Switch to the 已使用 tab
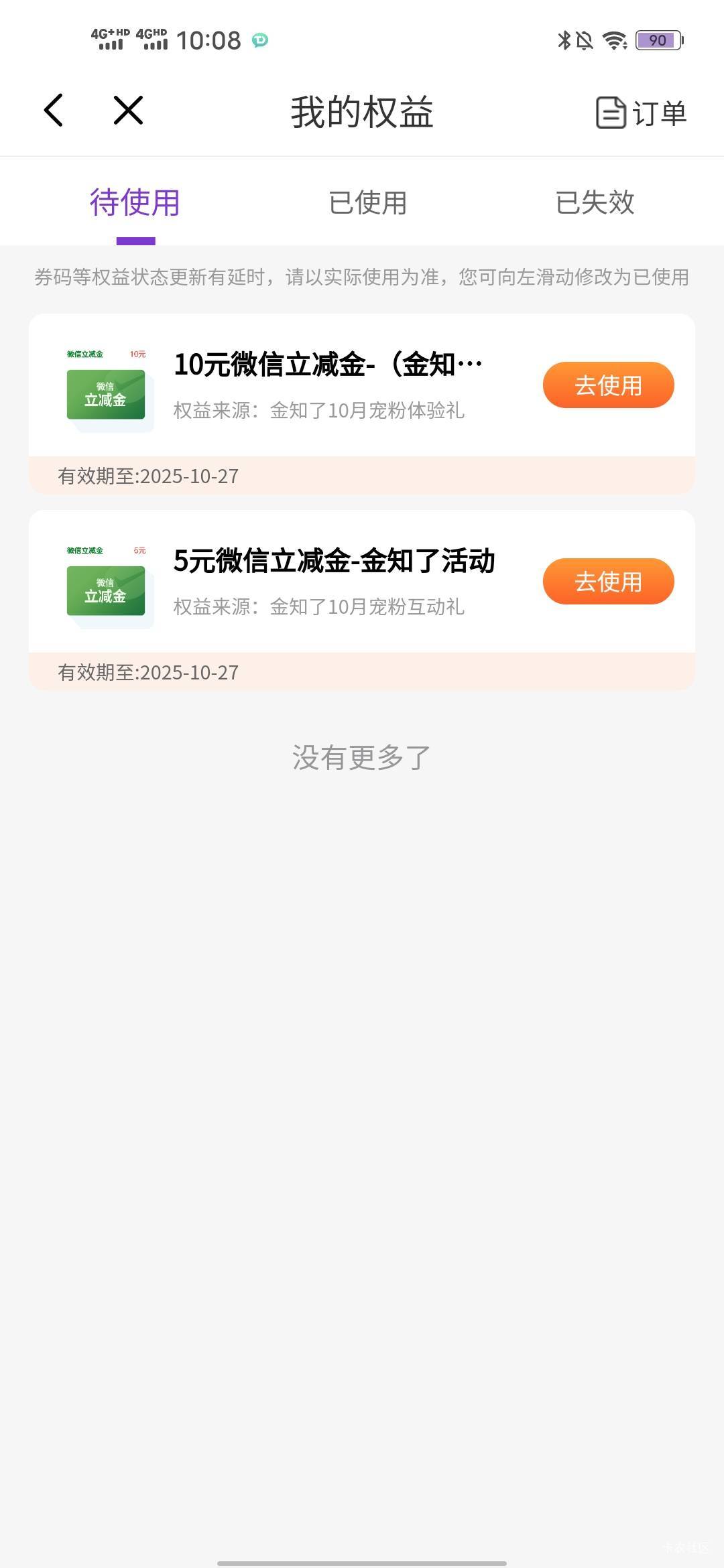This screenshot has height=1568, width=724. (367, 202)
